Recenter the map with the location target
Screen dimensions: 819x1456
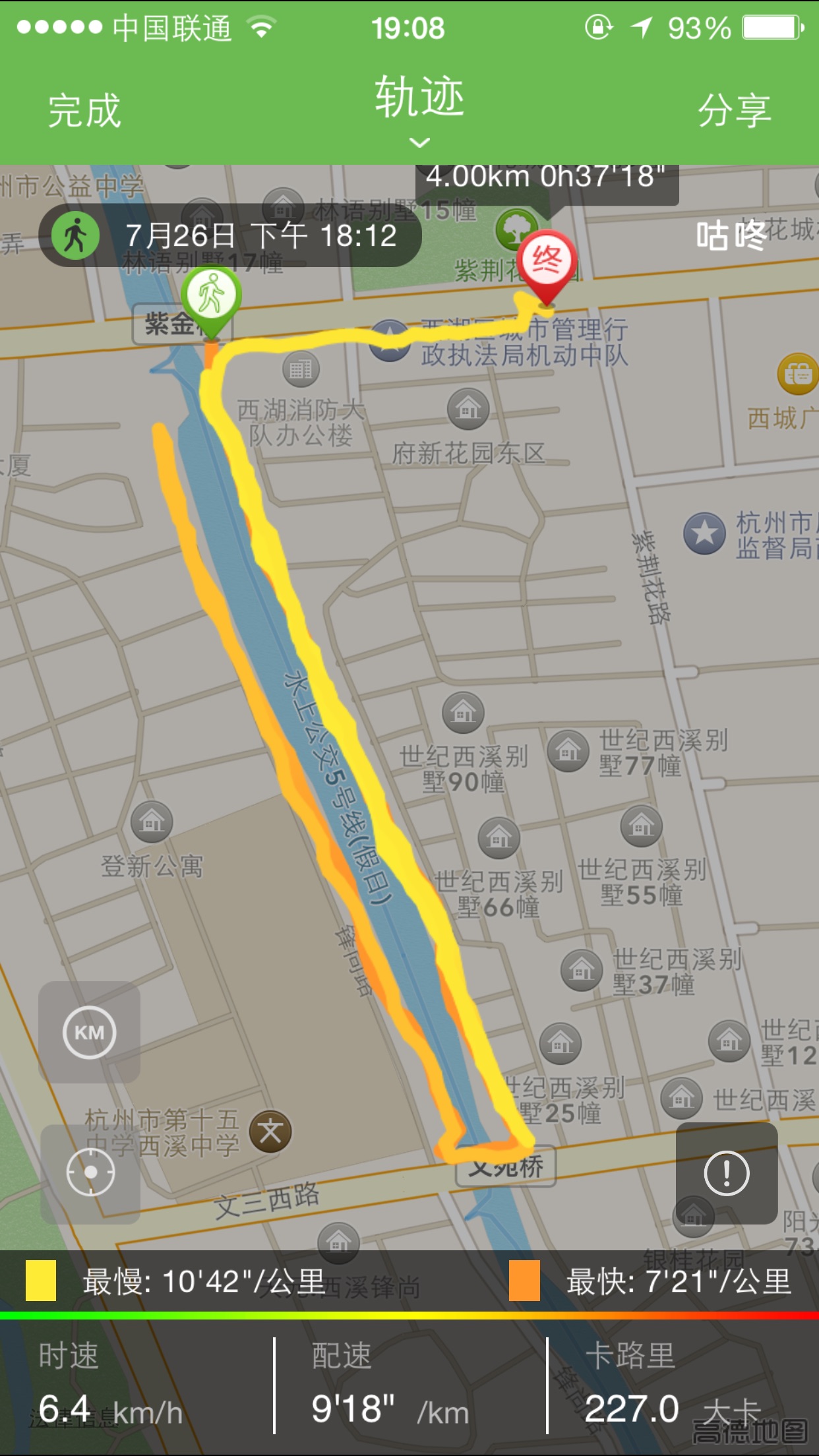(90, 1172)
